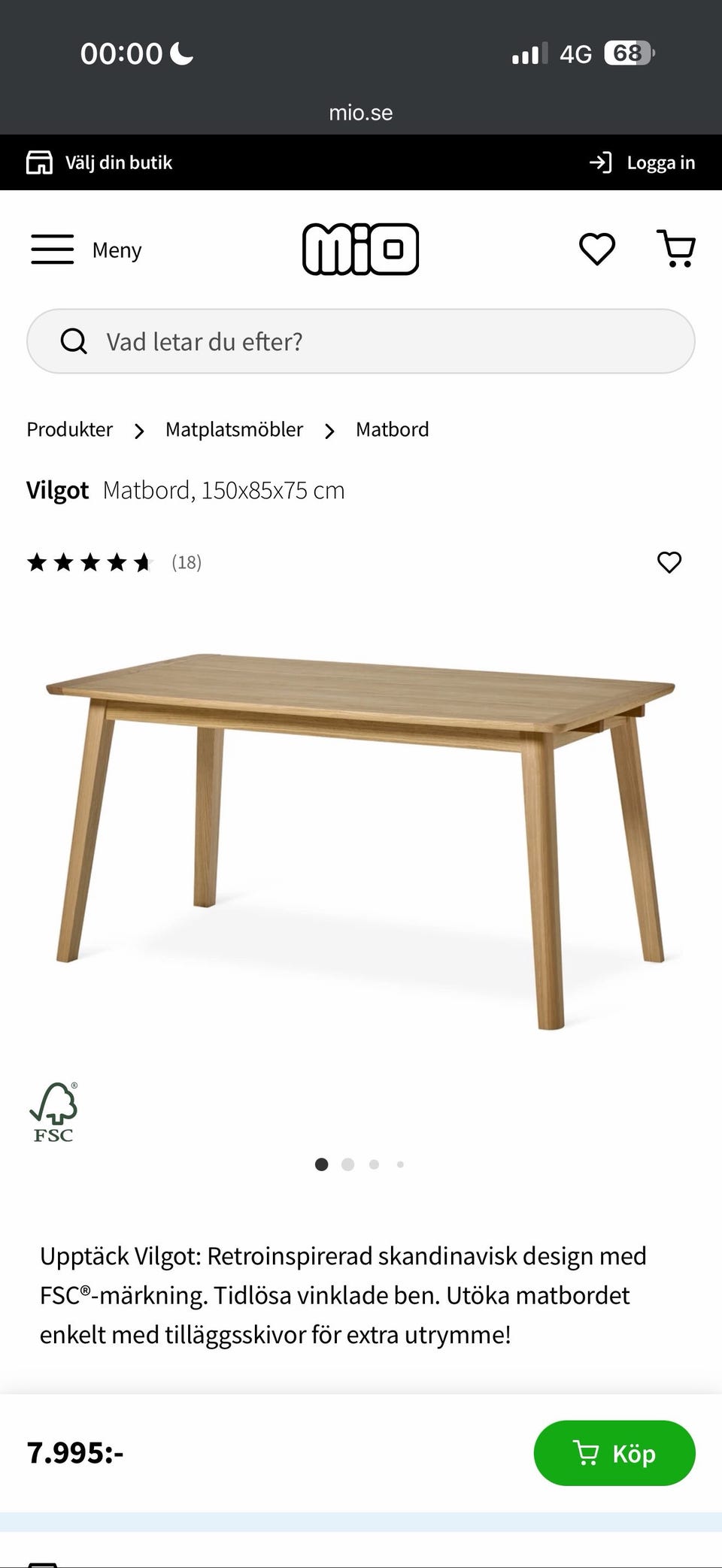Open the Matbord breadcrumb category
This screenshot has height=1568, width=722.
coord(392,429)
